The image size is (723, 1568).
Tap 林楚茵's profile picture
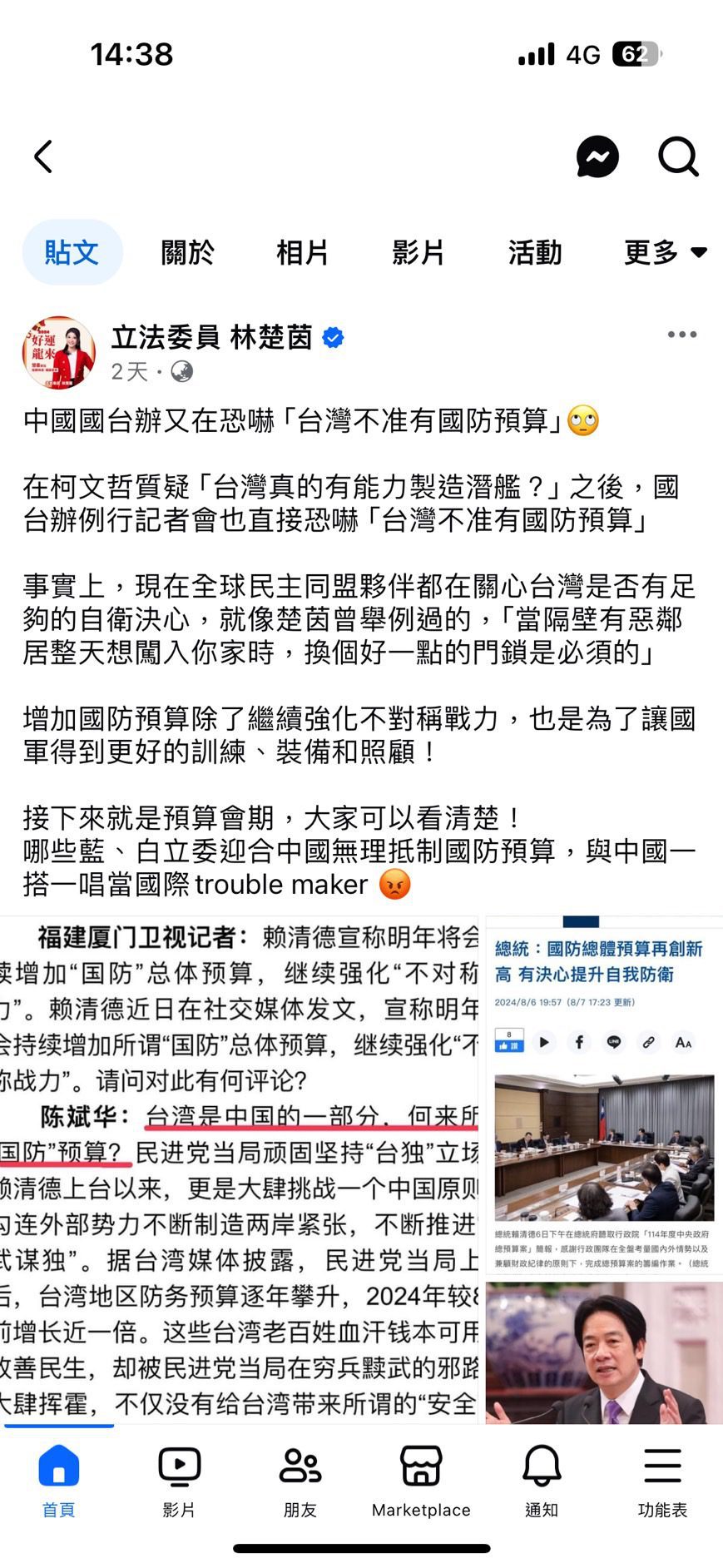click(58, 353)
